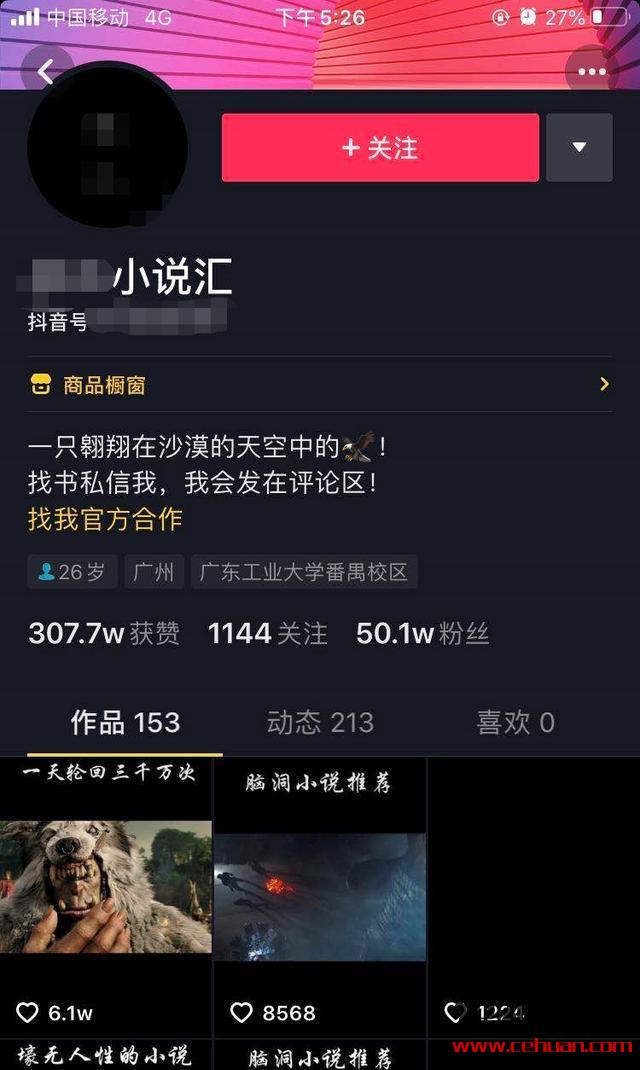
Task: Open the 商品橱窗 product showcase row
Action: (x=320, y=385)
